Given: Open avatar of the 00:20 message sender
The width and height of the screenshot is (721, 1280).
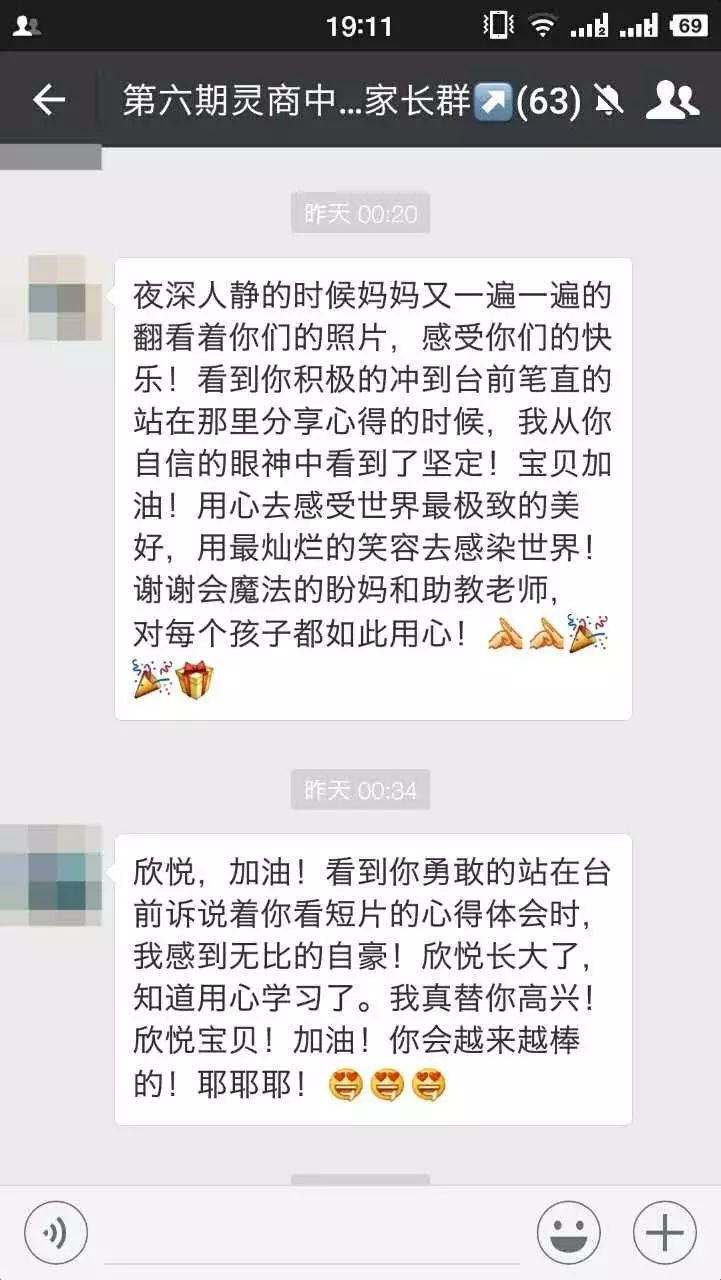Looking at the screenshot, I should [57, 298].
